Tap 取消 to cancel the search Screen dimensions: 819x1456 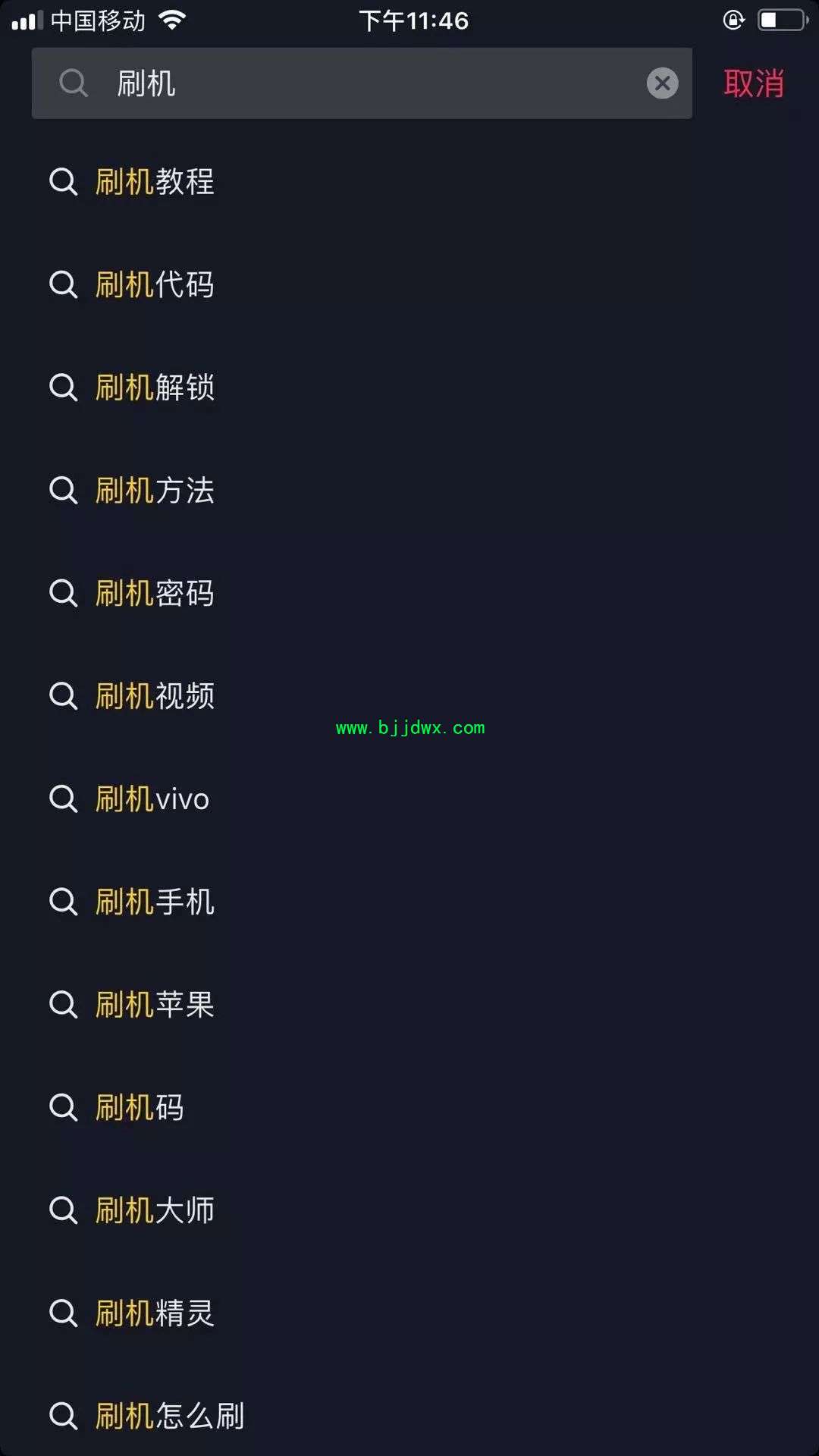pyautogui.click(x=754, y=83)
